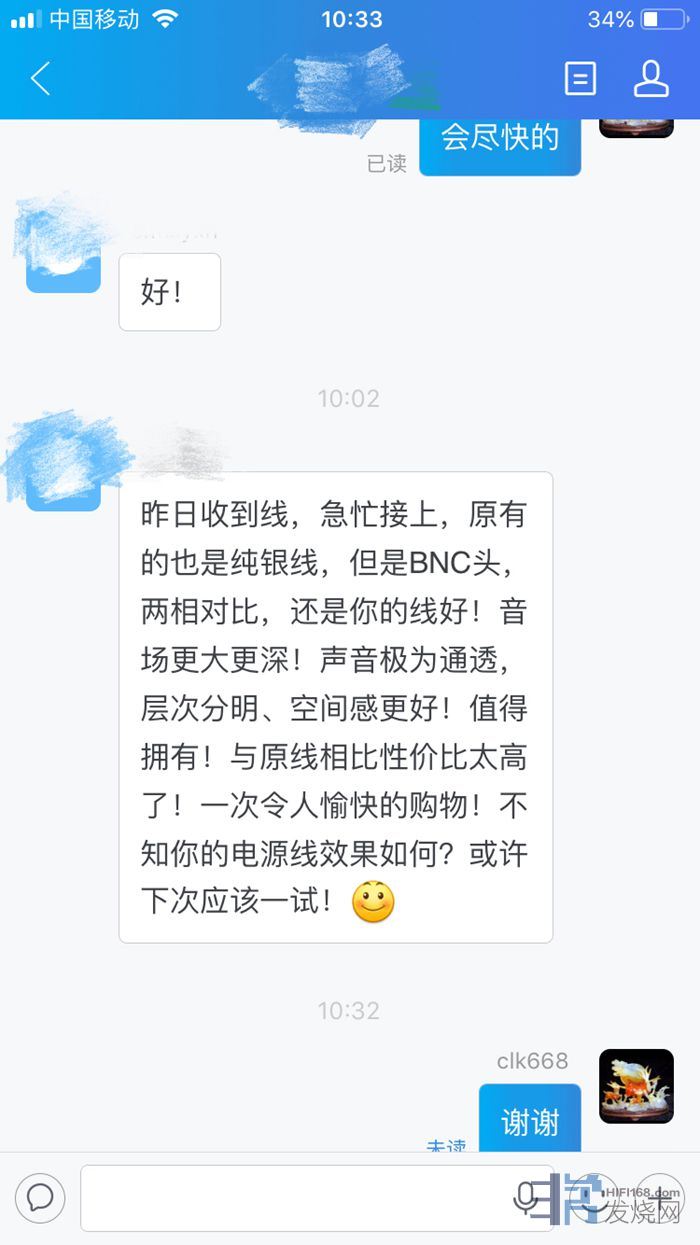Open the plus attachment menu

pos(661,1197)
